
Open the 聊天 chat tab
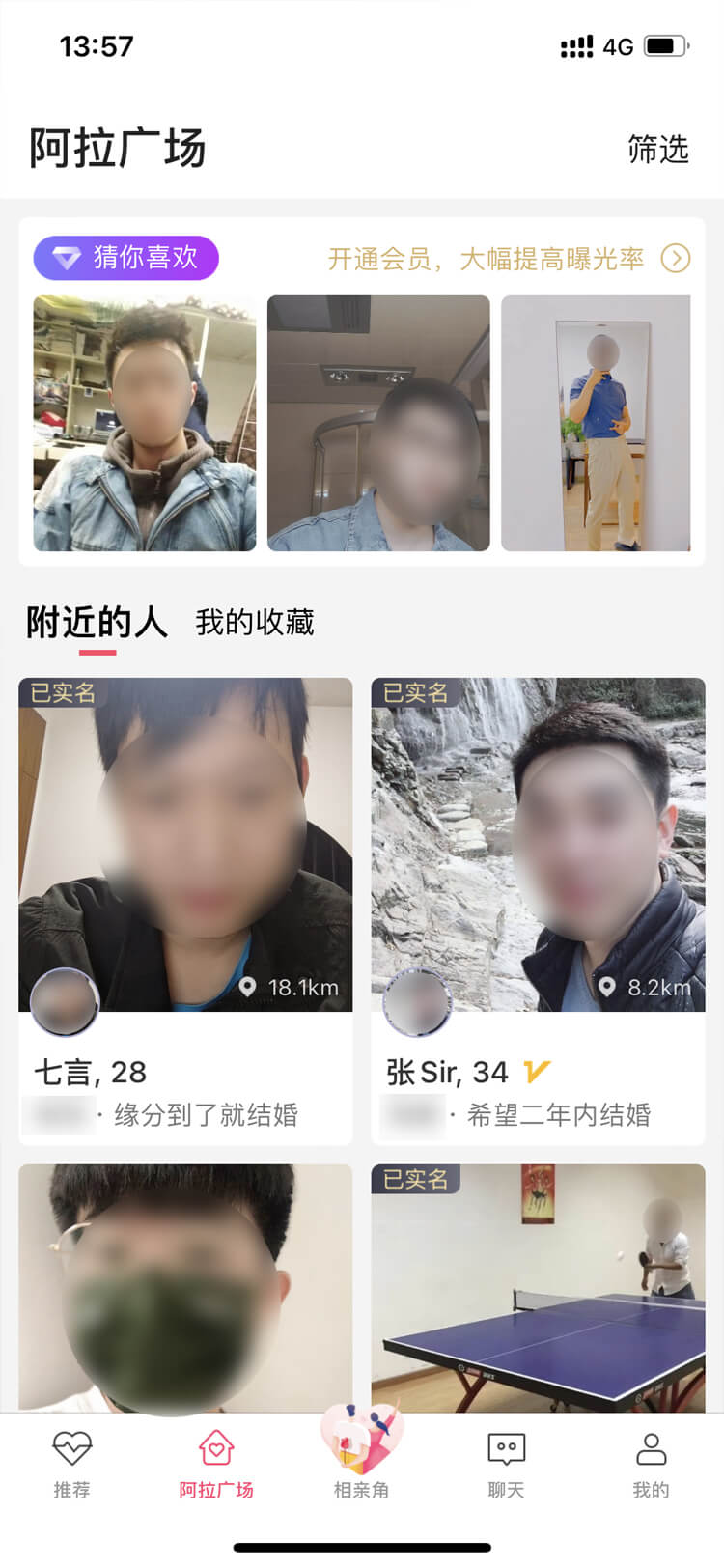[506, 1464]
